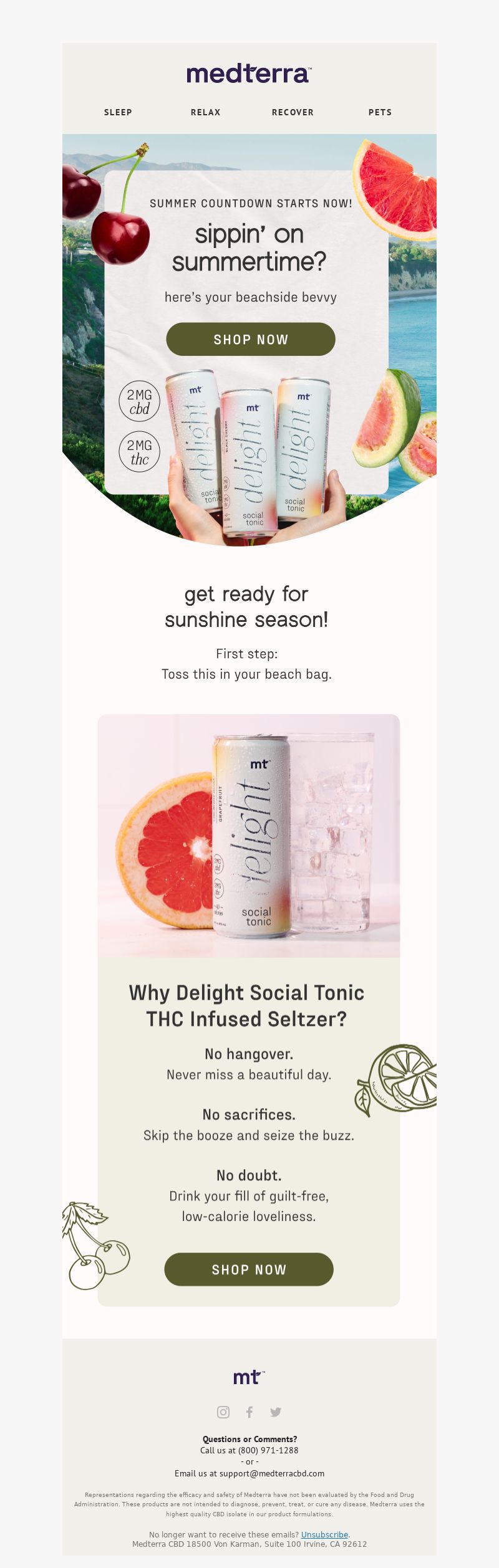Open Medterra's Facebook page
Viewport: 499px width, 1568px height.
pyautogui.click(x=249, y=1412)
